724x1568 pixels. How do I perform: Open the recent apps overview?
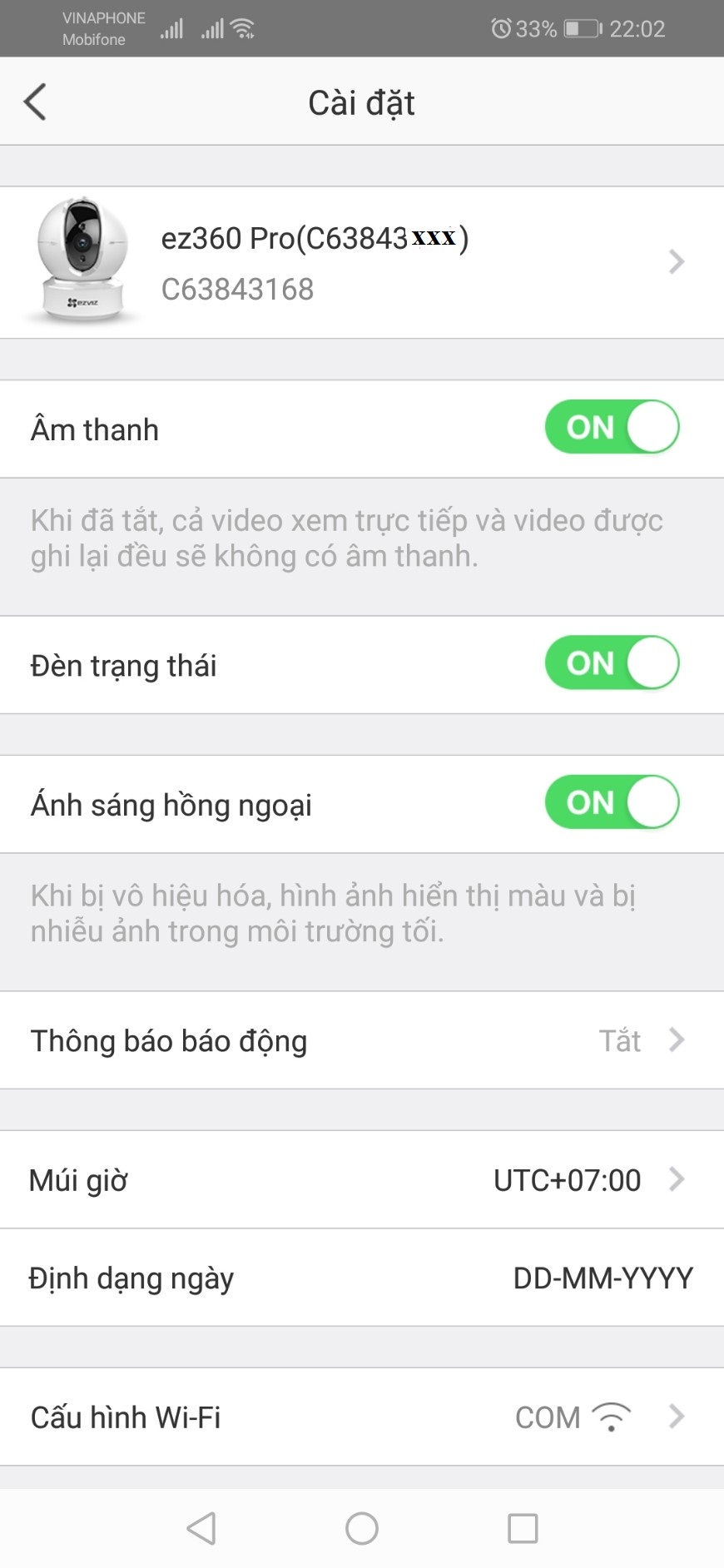click(x=523, y=1528)
